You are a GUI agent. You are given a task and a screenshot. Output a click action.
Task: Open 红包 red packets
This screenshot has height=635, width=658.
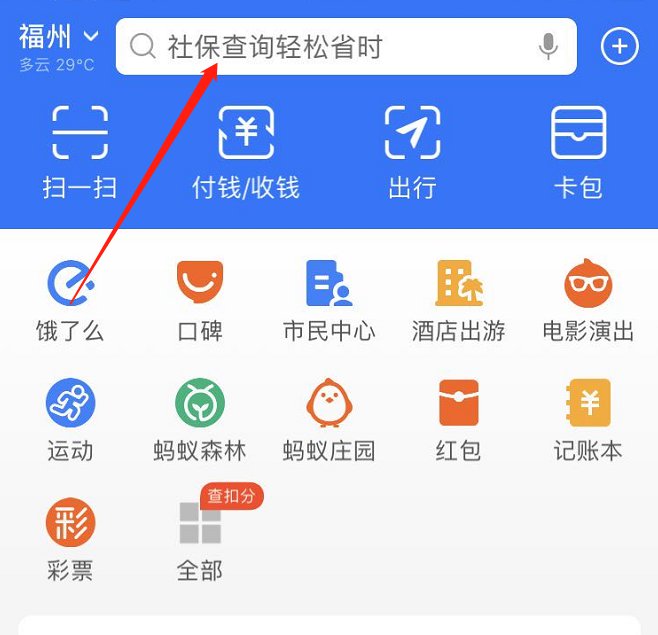(458, 420)
